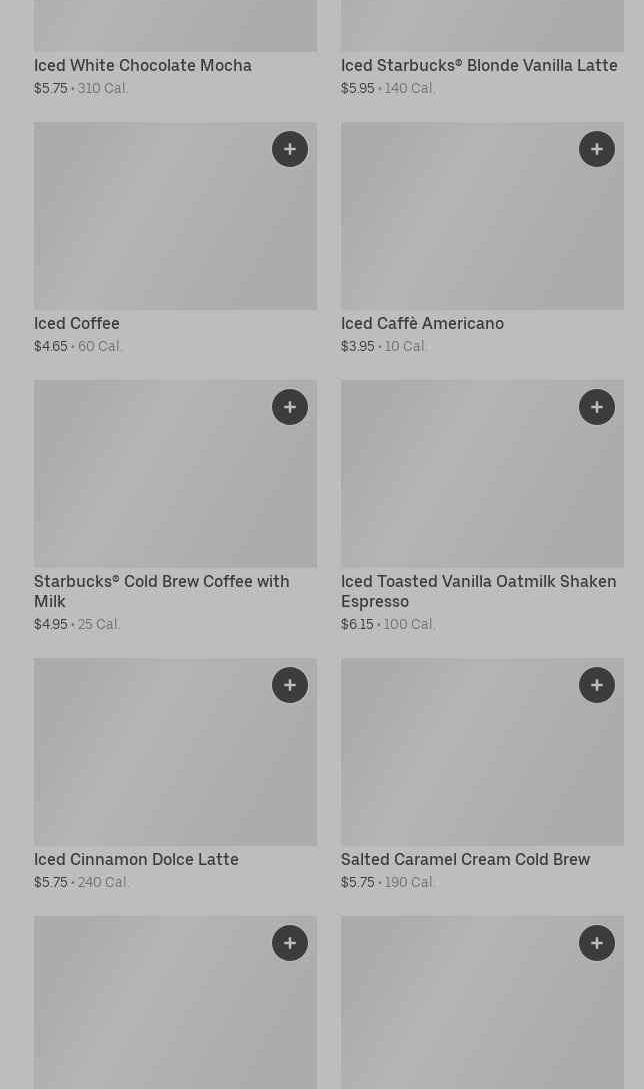Open the Iced Caffè Americano product card

pyautogui.click(x=470, y=230)
